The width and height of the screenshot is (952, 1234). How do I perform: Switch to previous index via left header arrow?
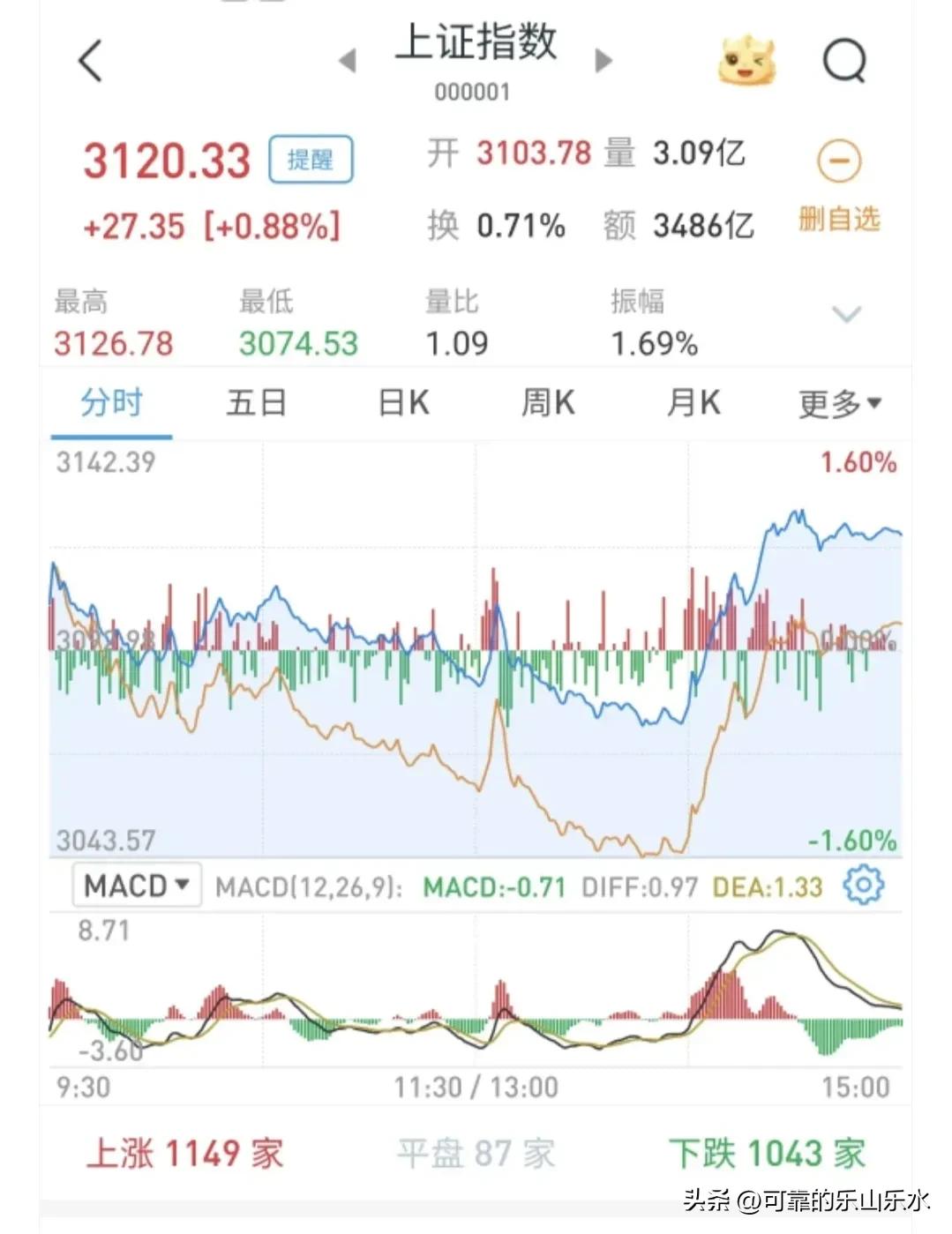(x=346, y=60)
